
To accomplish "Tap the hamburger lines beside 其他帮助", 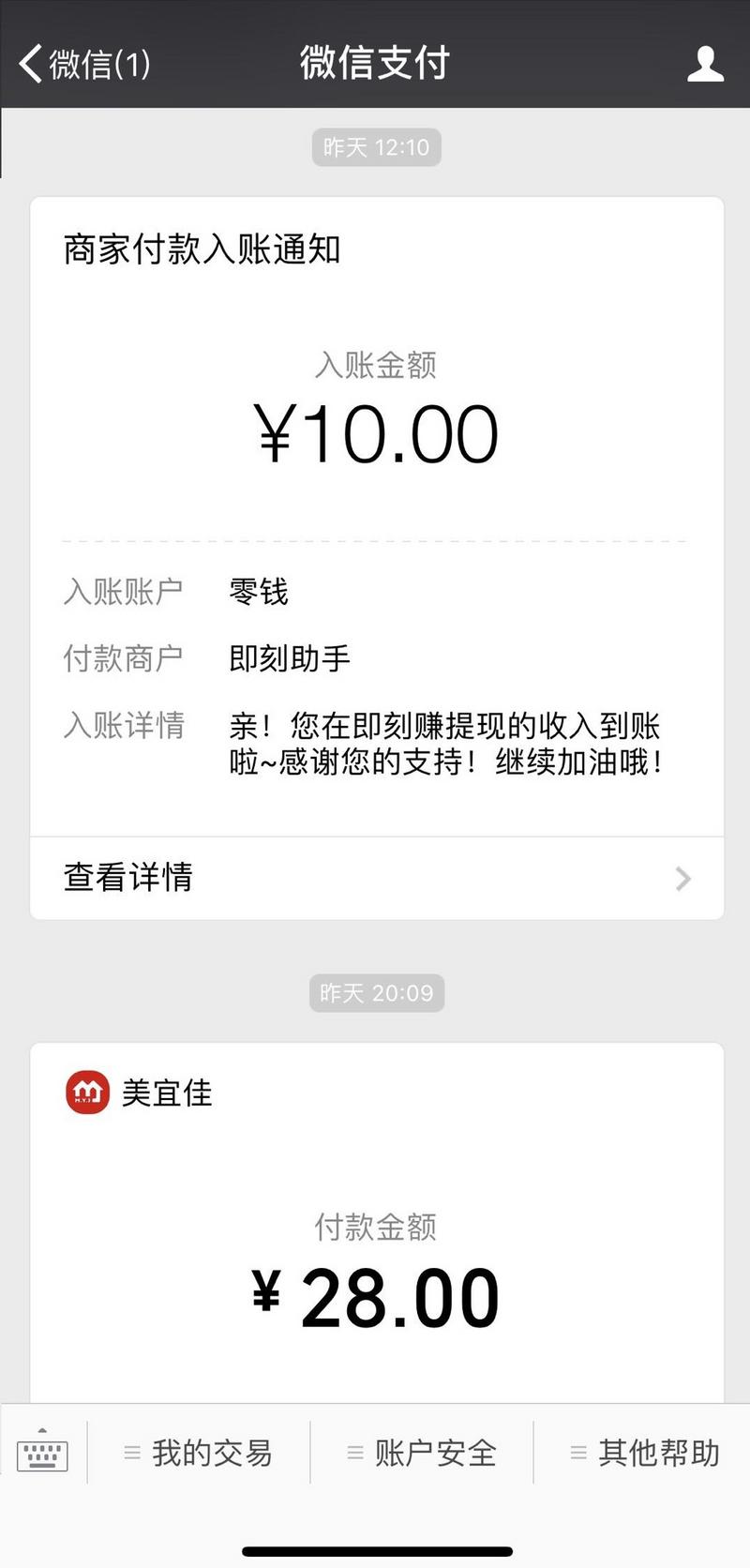I will pos(578,1453).
